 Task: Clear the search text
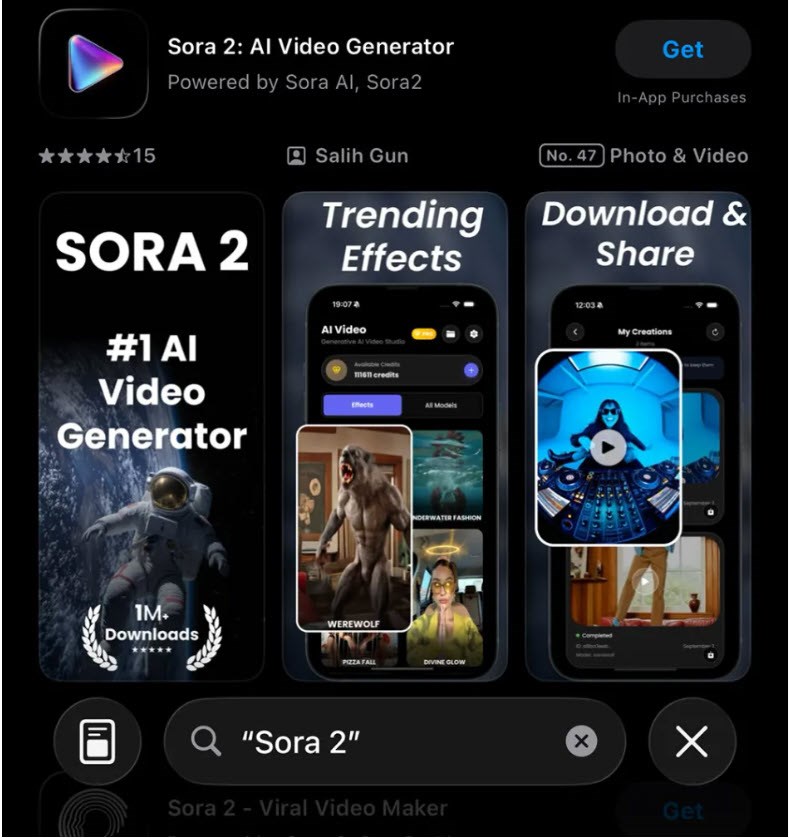coord(581,742)
